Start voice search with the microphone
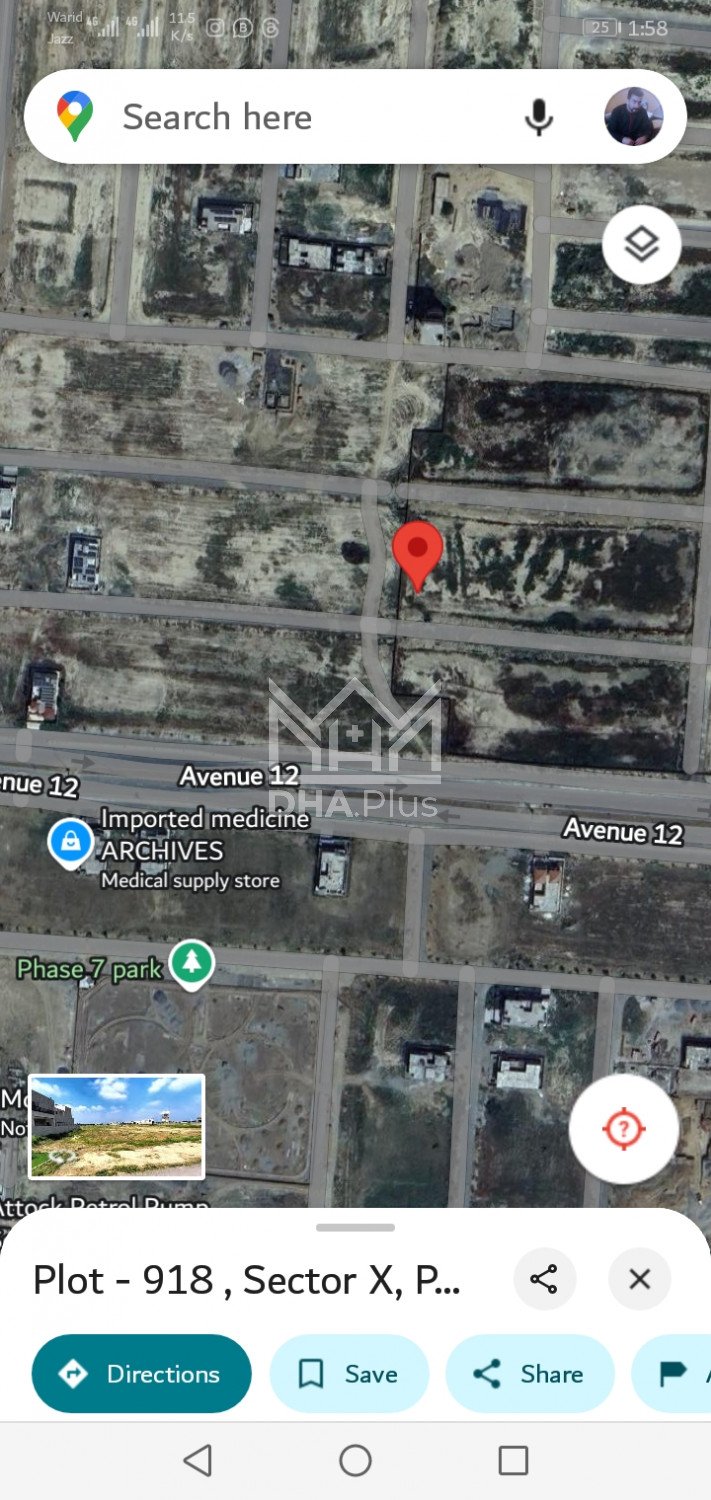711x1500 pixels. (x=539, y=117)
